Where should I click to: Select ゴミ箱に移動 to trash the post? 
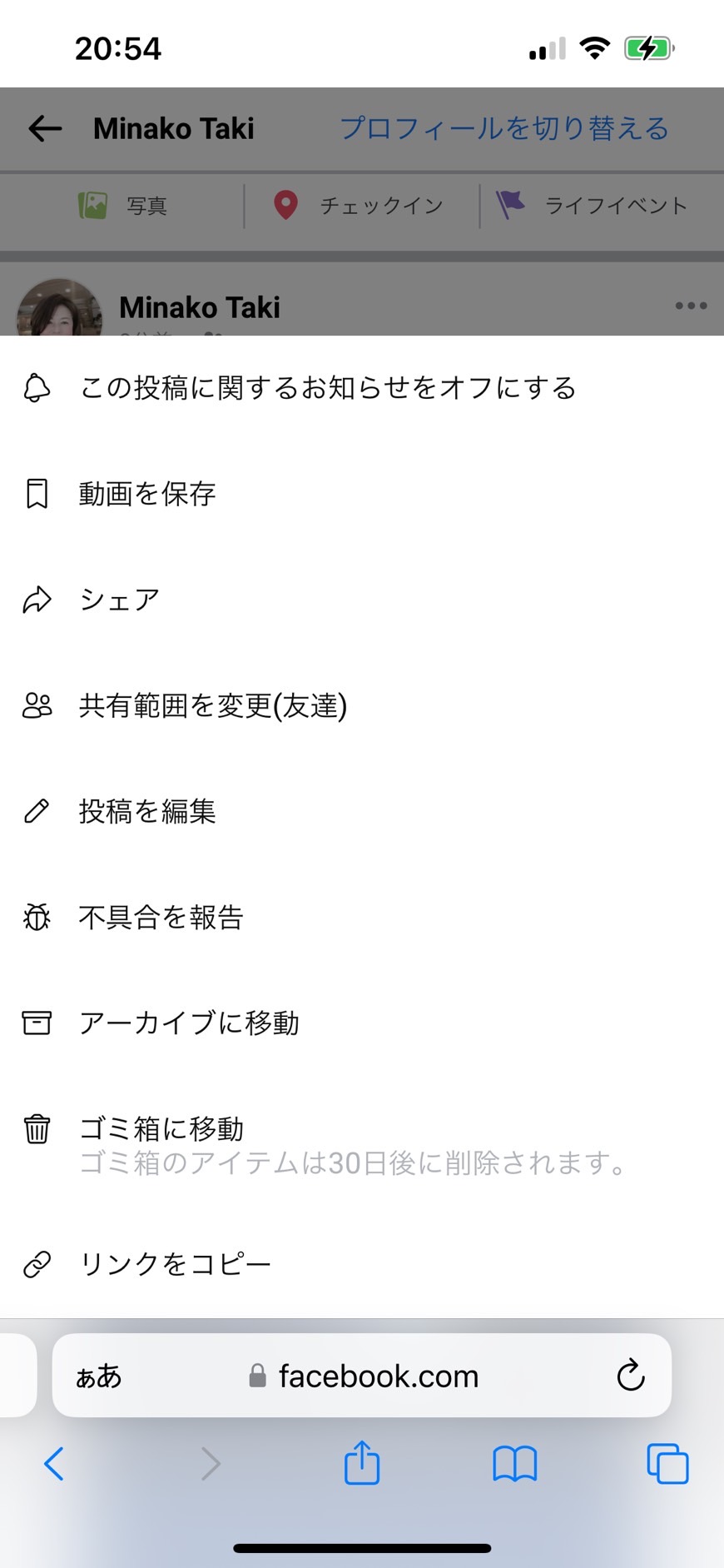(362, 1144)
